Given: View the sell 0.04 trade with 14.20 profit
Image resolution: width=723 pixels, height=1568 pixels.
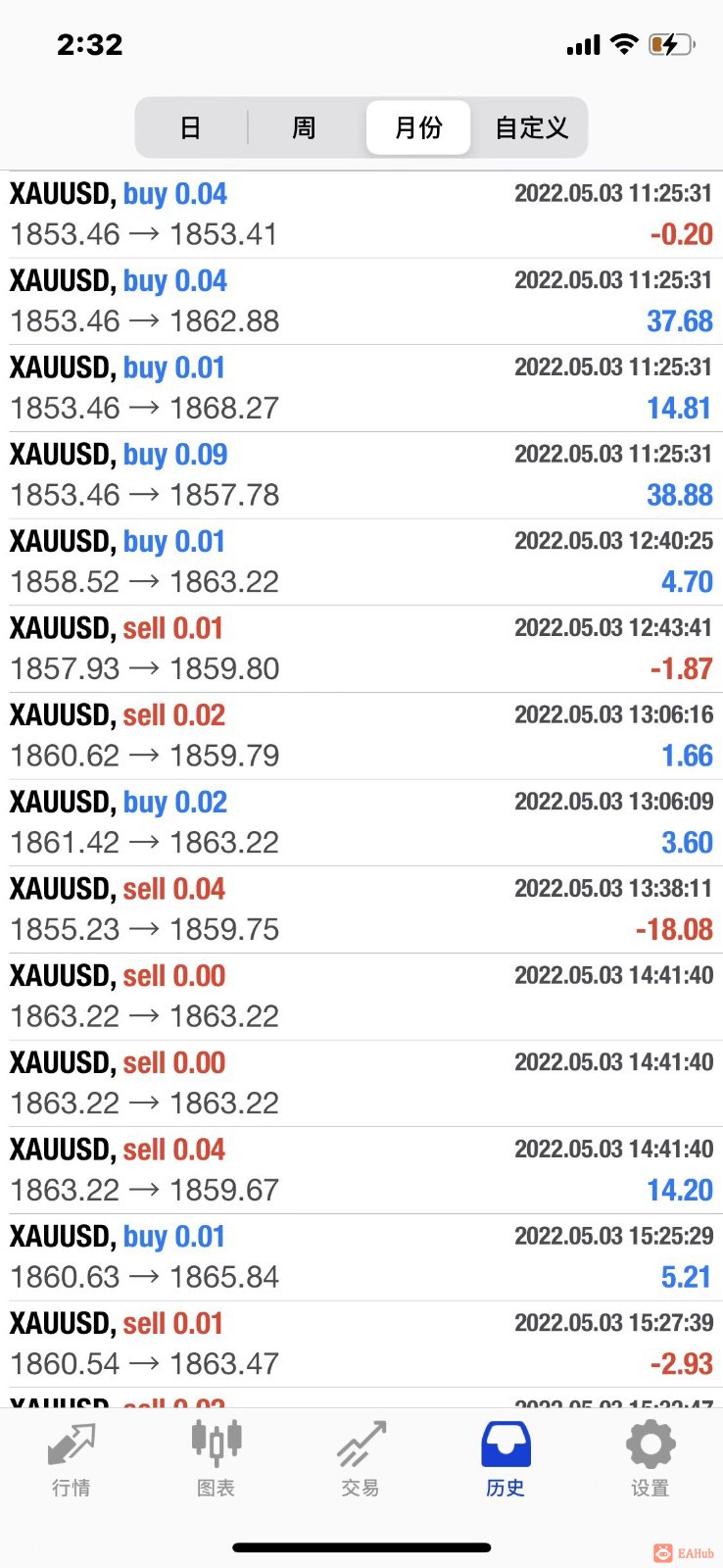Looking at the screenshot, I should coord(361,1170).
